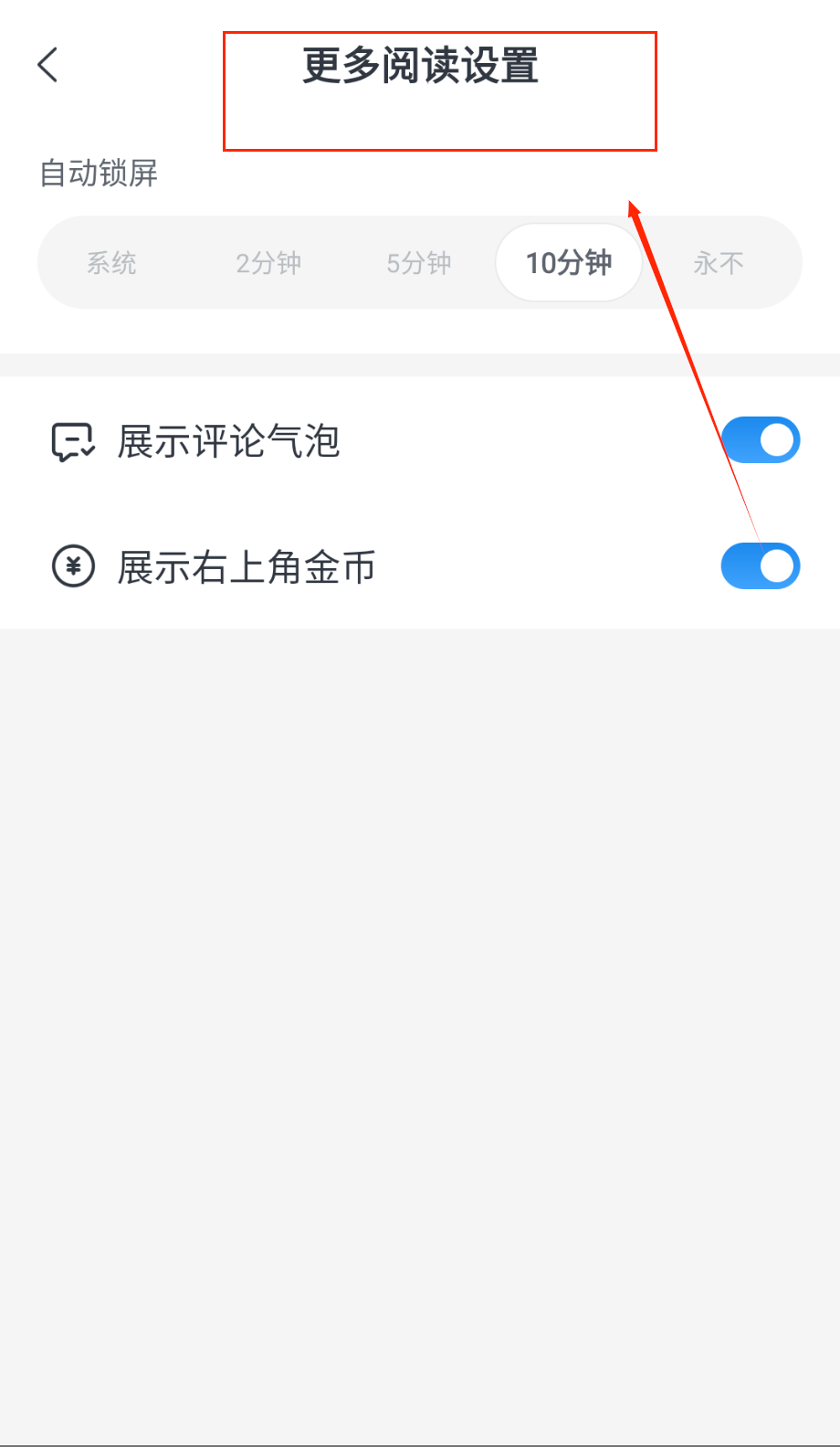Disable 展示右上角金币 switch
840x1447 pixels.
pyautogui.click(x=760, y=566)
